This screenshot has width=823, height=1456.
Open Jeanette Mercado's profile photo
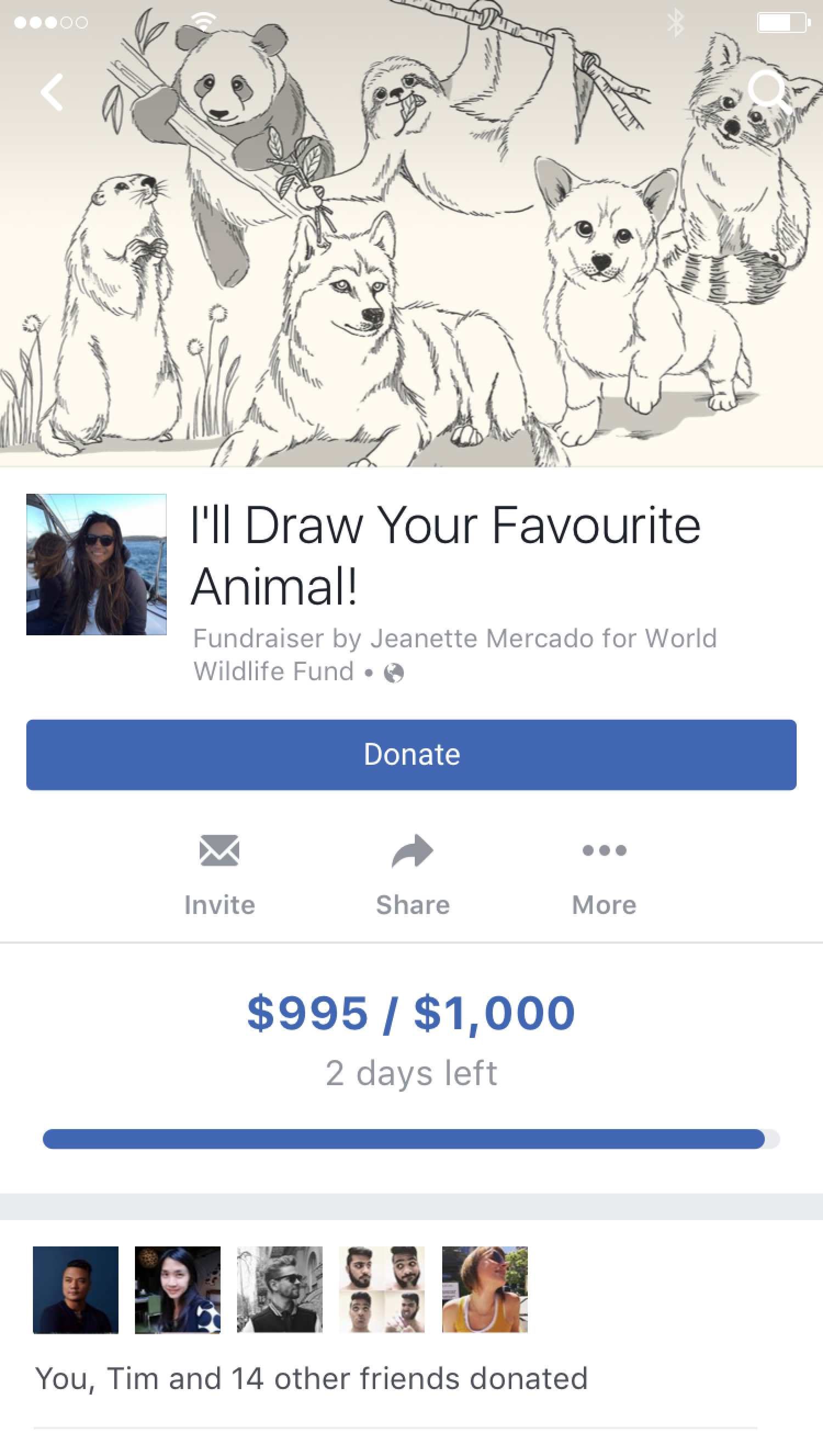(97, 564)
